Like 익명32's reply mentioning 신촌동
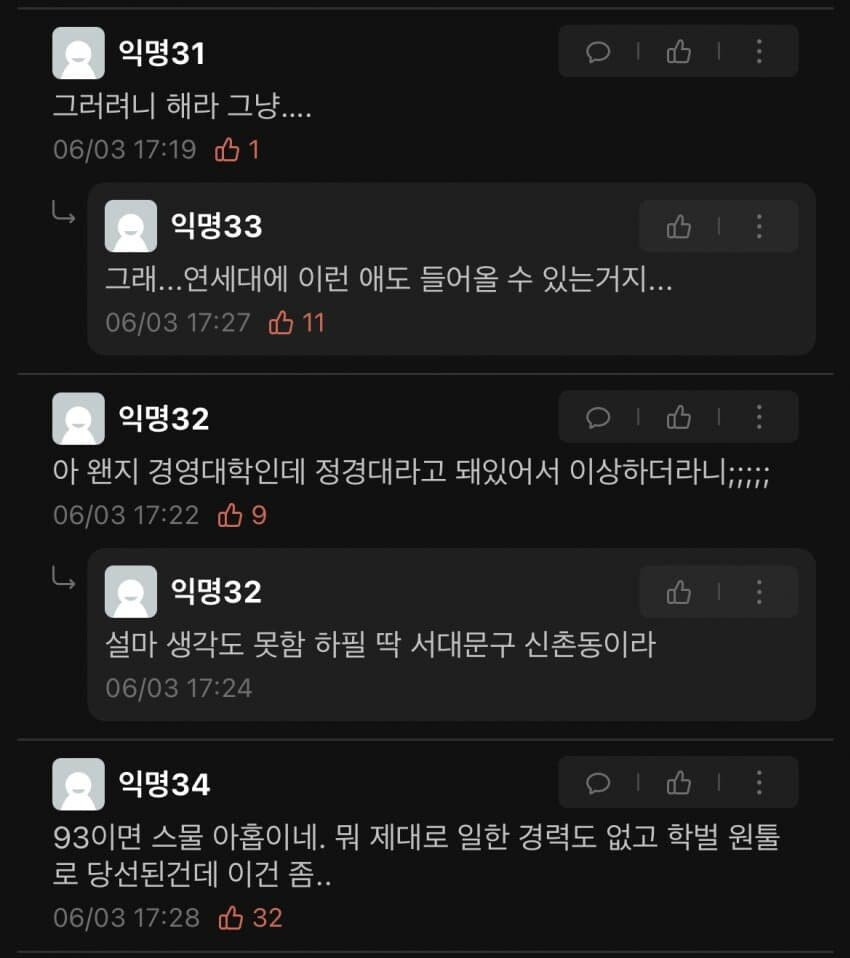The width and height of the screenshot is (850, 958). 679,592
